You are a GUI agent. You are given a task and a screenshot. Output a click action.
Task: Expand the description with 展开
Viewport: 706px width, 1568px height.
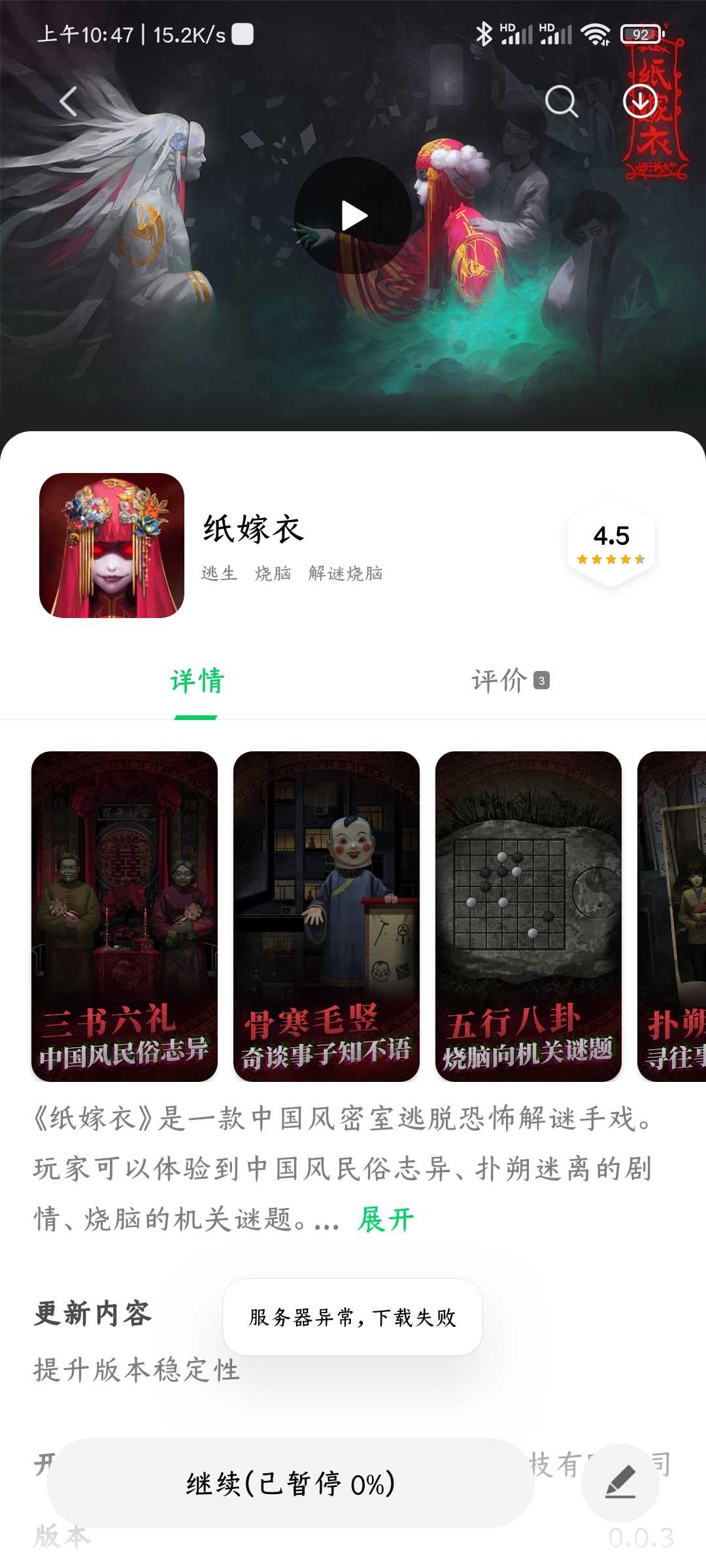pos(386,1220)
